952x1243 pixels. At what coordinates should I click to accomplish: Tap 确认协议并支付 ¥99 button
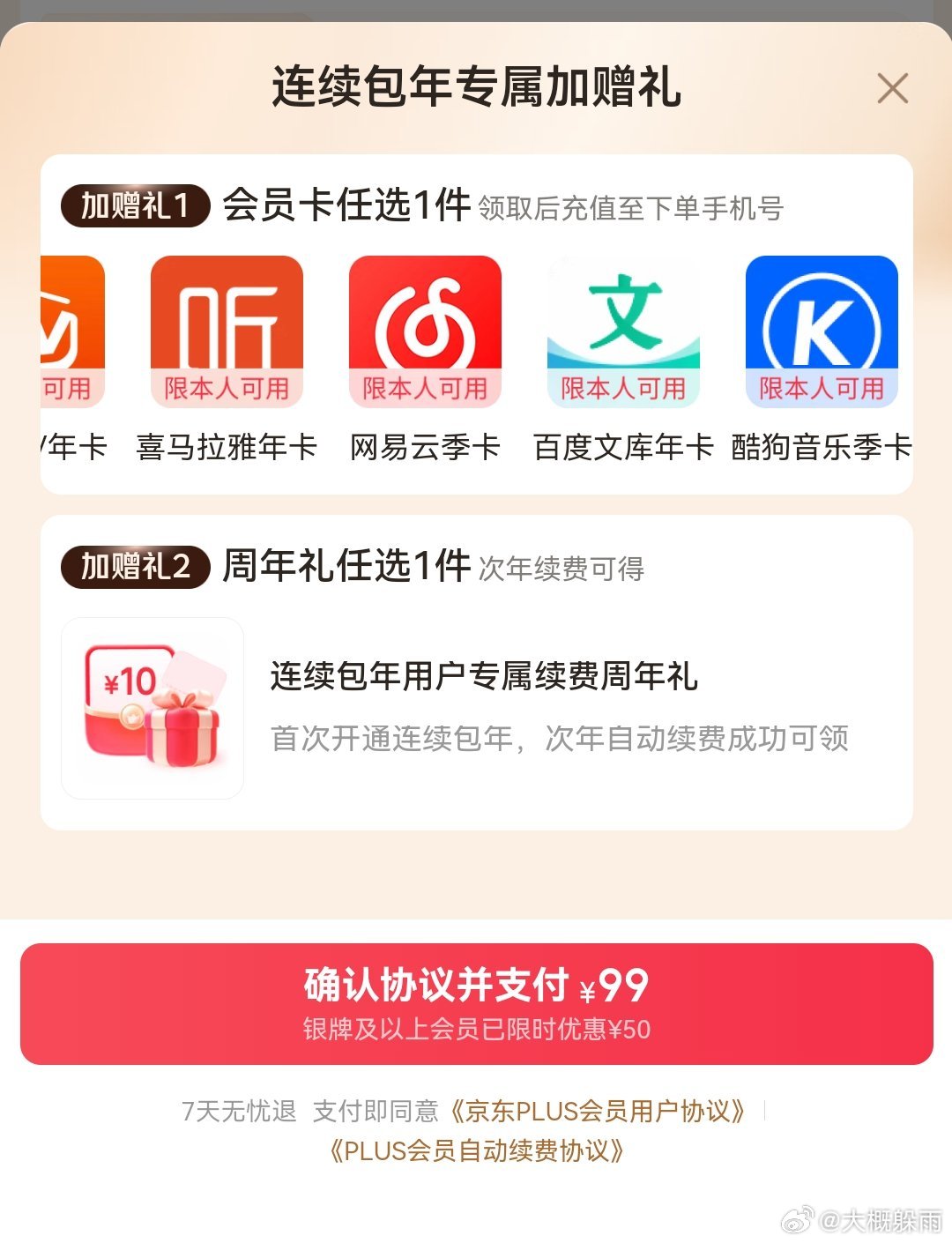point(476,1003)
